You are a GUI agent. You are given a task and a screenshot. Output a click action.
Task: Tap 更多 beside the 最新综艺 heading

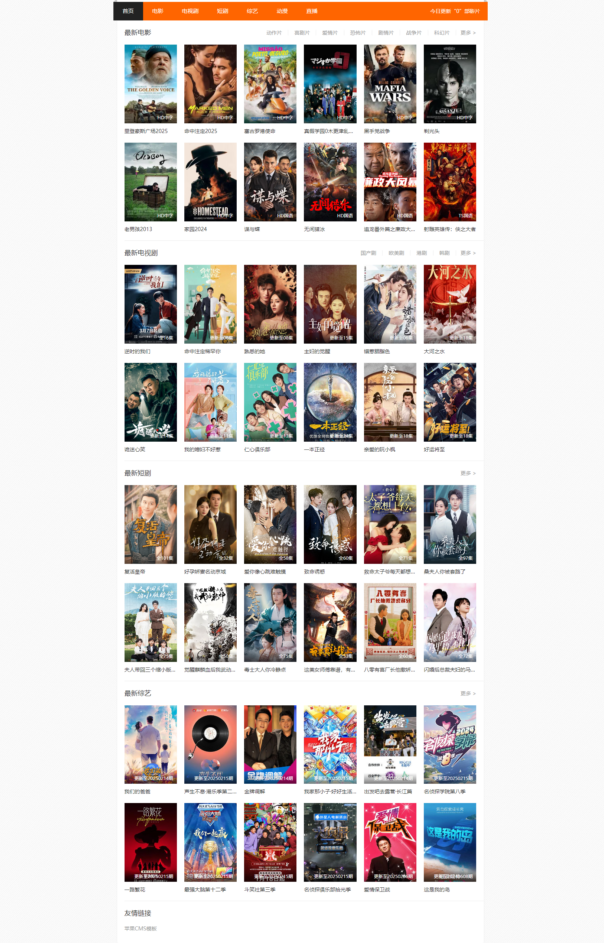(x=467, y=693)
